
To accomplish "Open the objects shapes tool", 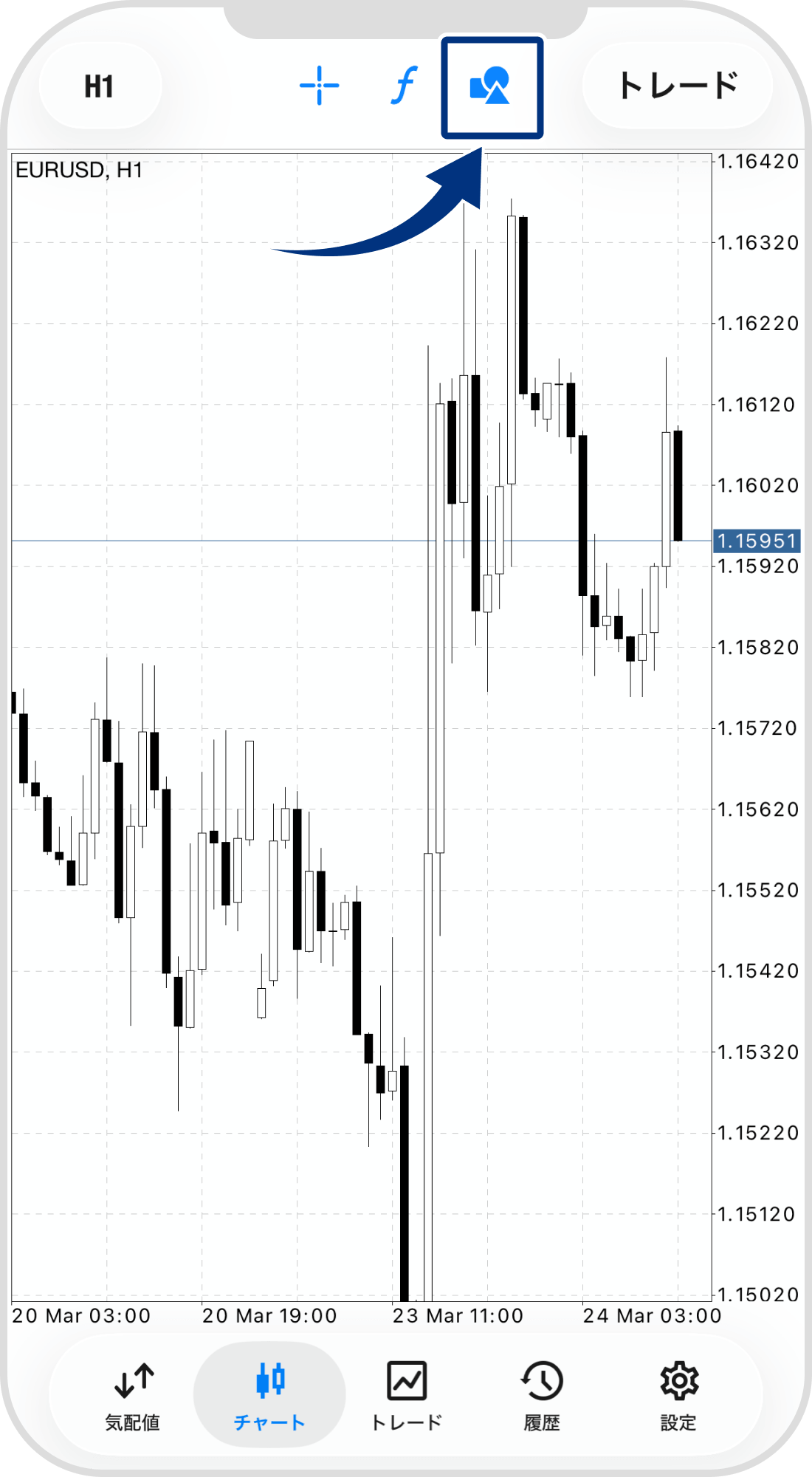I will pyautogui.click(x=491, y=86).
